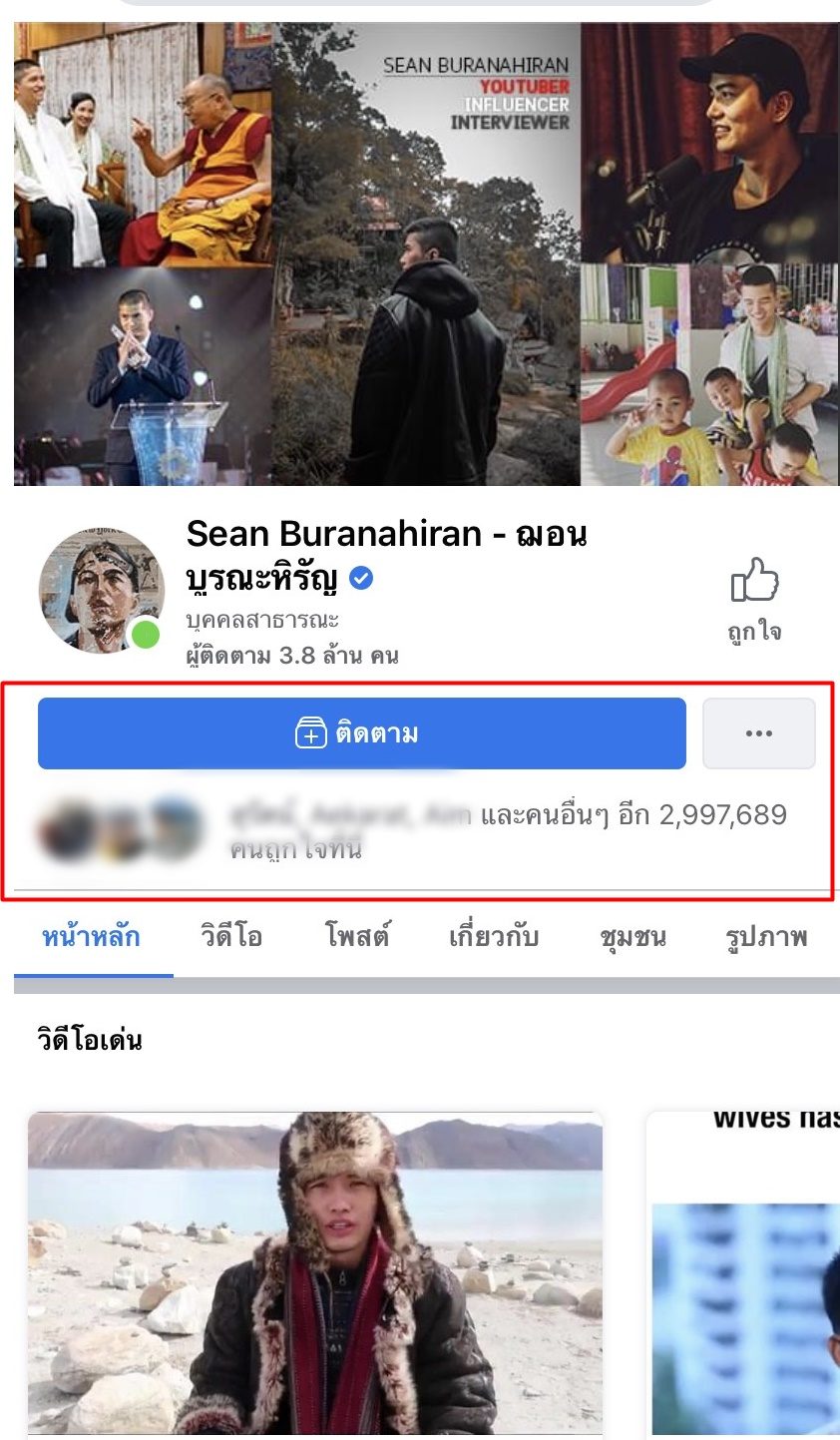The width and height of the screenshot is (840, 1440).
Task: View the cover photo collage
Action: click(x=427, y=254)
